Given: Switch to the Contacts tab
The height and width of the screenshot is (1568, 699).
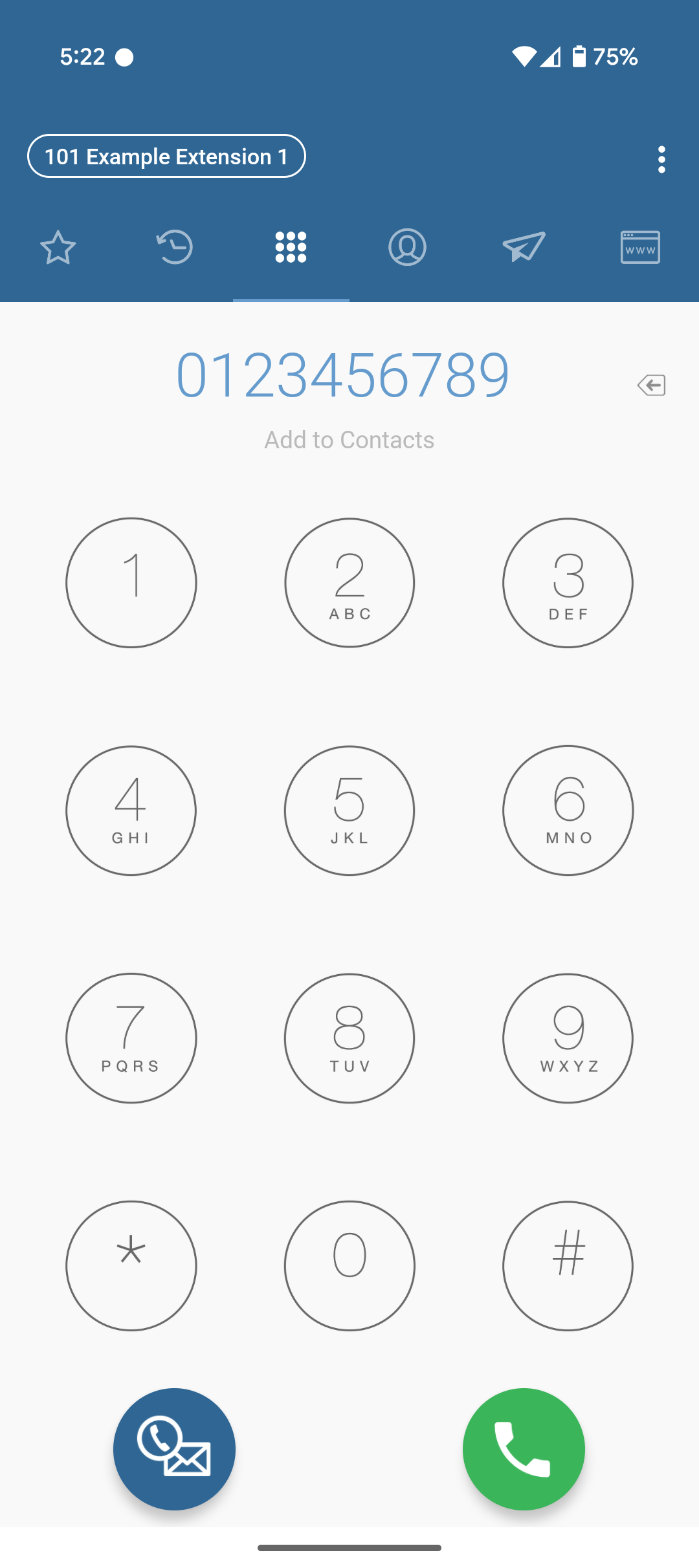Looking at the screenshot, I should point(407,247).
